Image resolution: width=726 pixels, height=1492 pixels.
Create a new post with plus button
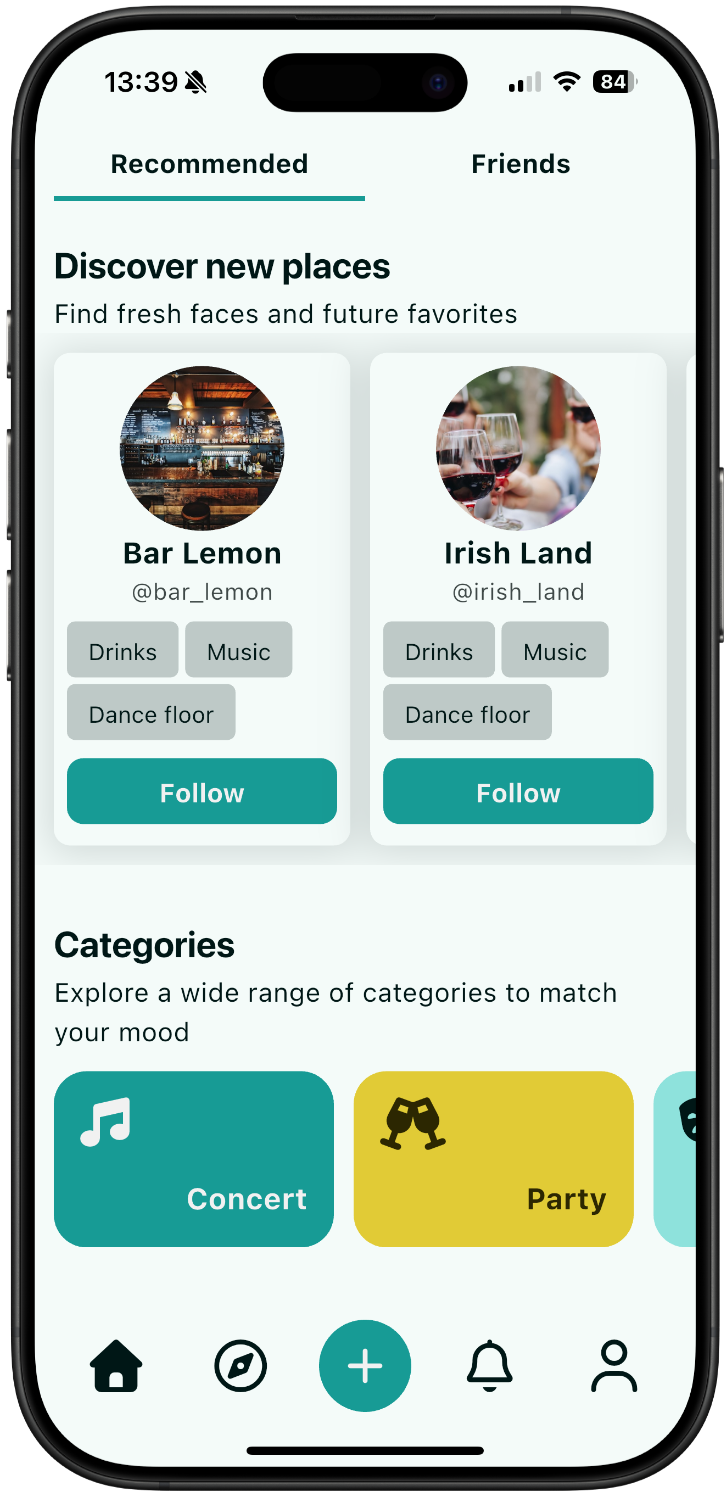[365, 1366]
